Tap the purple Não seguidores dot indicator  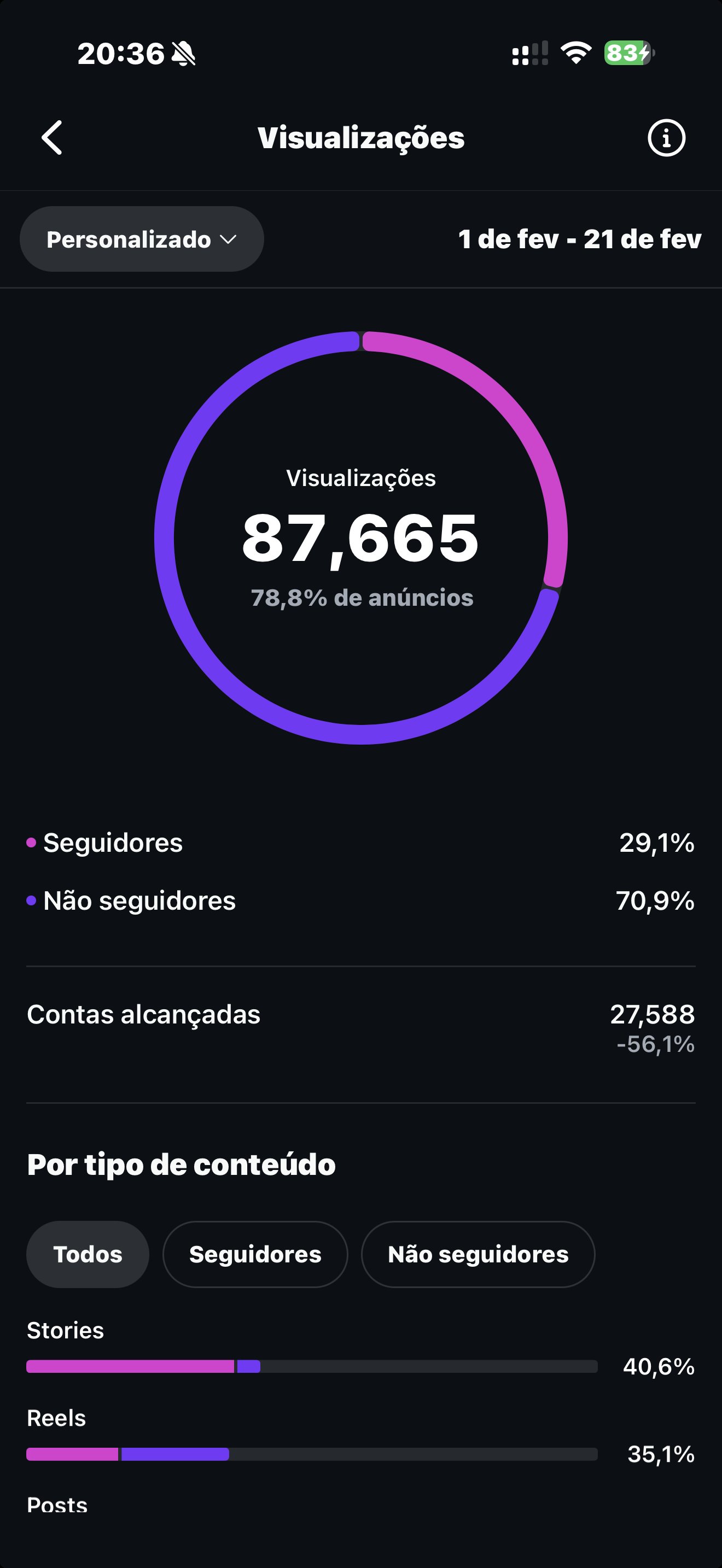[x=30, y=900]
